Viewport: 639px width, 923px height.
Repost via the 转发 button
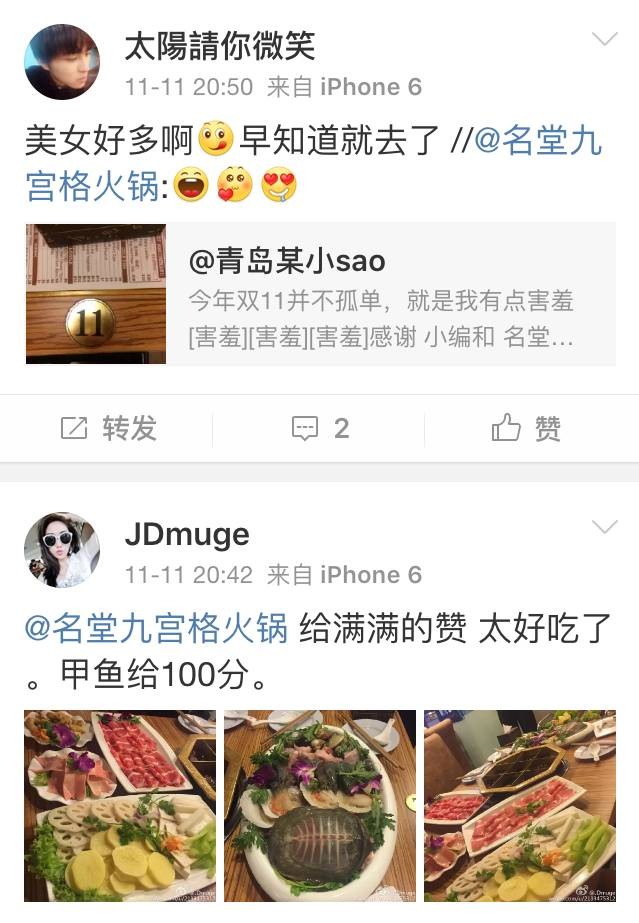click(108, 429)
